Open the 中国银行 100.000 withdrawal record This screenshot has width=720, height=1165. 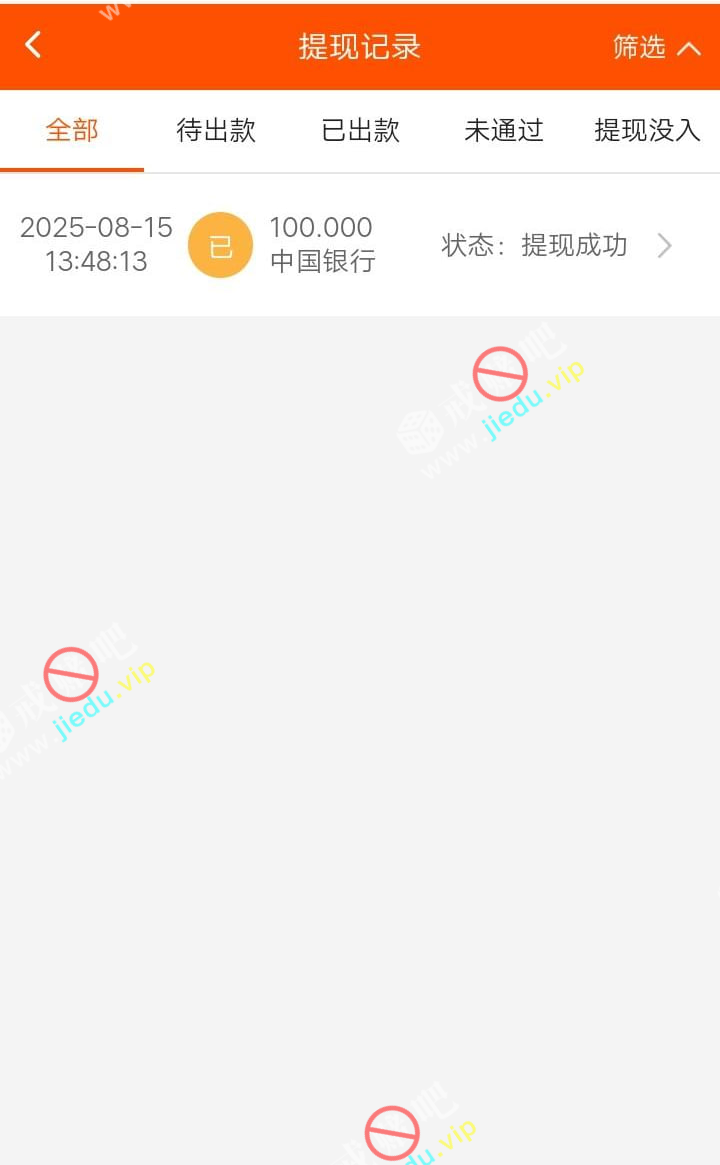[x=360, y=245]
